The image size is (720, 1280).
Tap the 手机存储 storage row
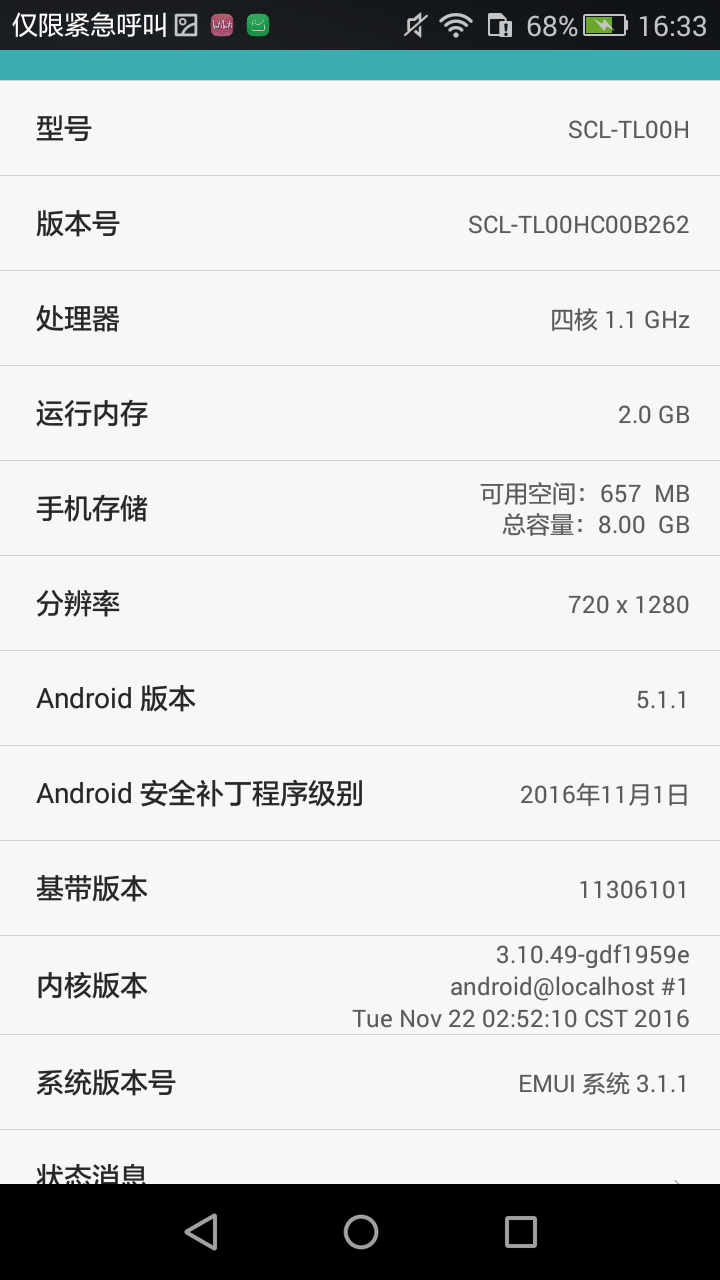(x=360, y=507)
